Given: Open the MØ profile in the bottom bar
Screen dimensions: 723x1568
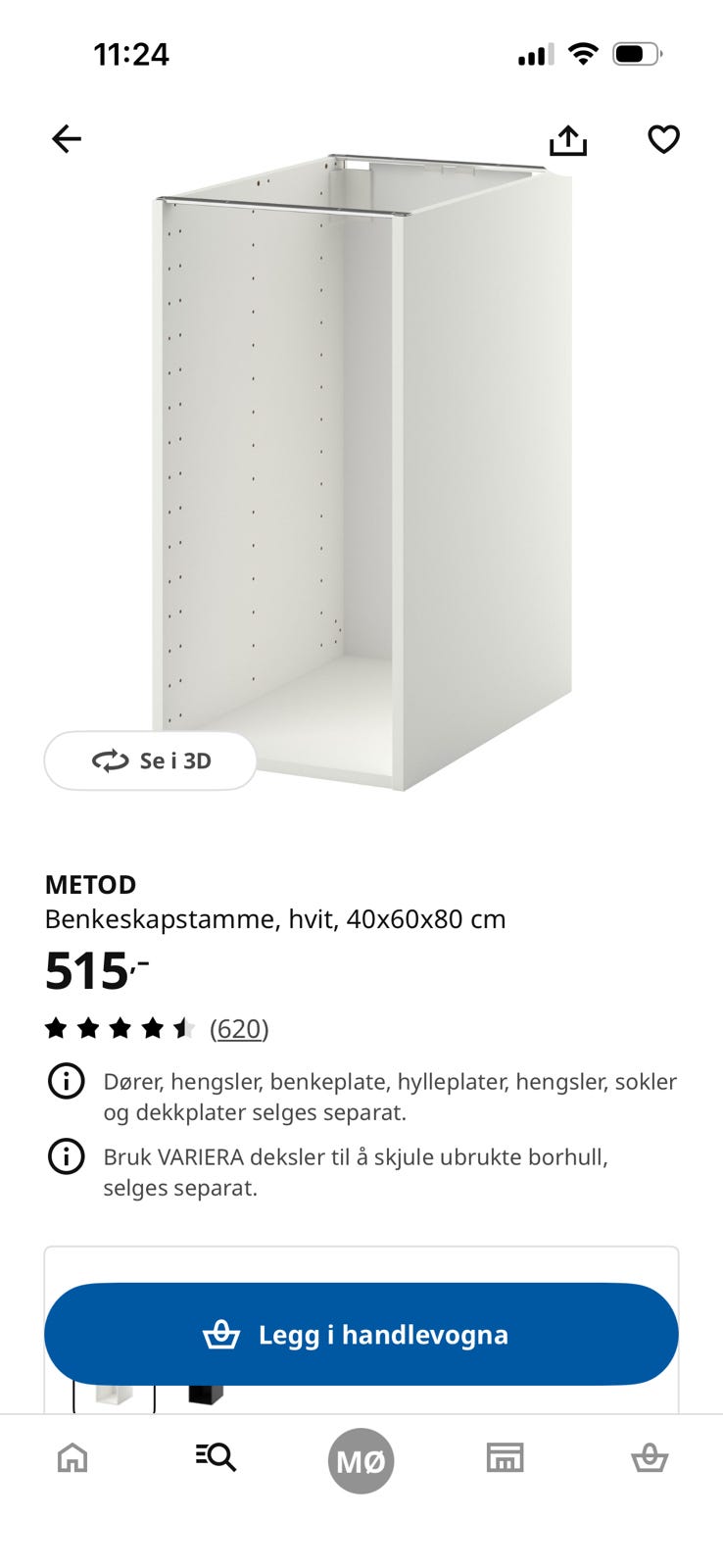Looking at the screenshot, I should [361, 1460].
